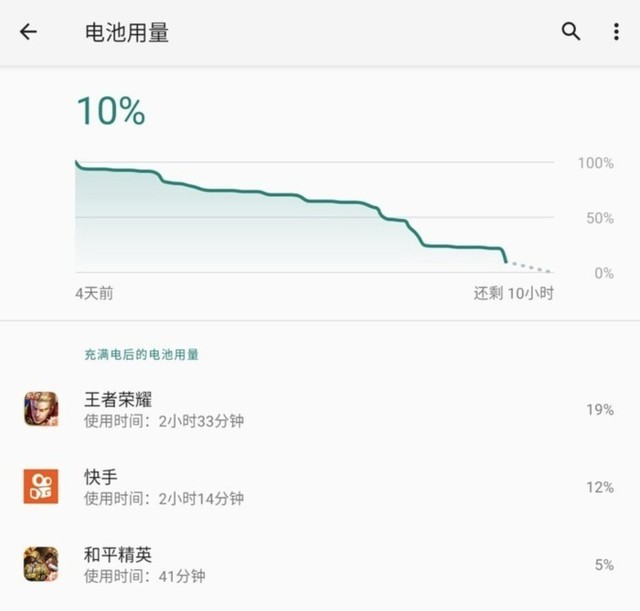
Task: Select the 和平精英 usage row
Action: pos(320,564)
